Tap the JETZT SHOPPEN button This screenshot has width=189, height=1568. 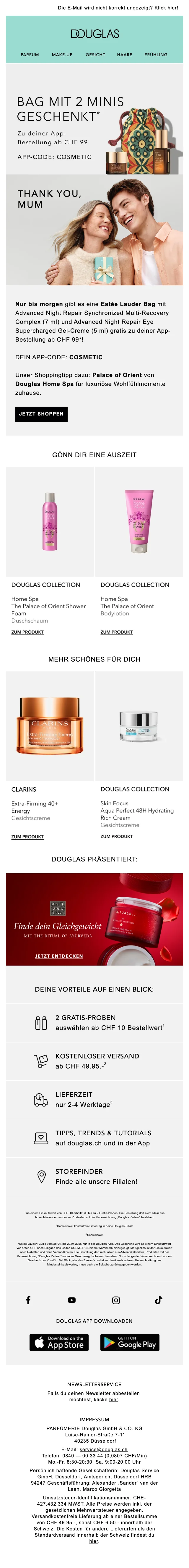tap(41, 414)
